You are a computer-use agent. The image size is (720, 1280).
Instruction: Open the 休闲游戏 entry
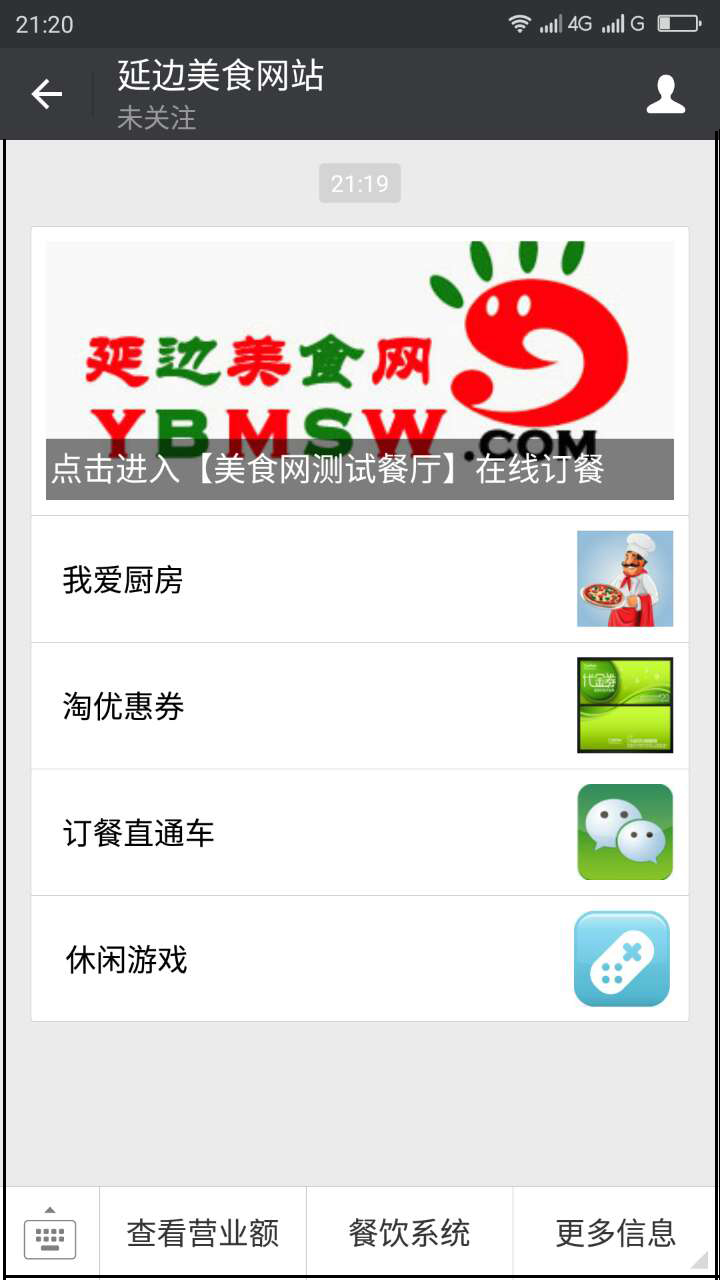360,959
